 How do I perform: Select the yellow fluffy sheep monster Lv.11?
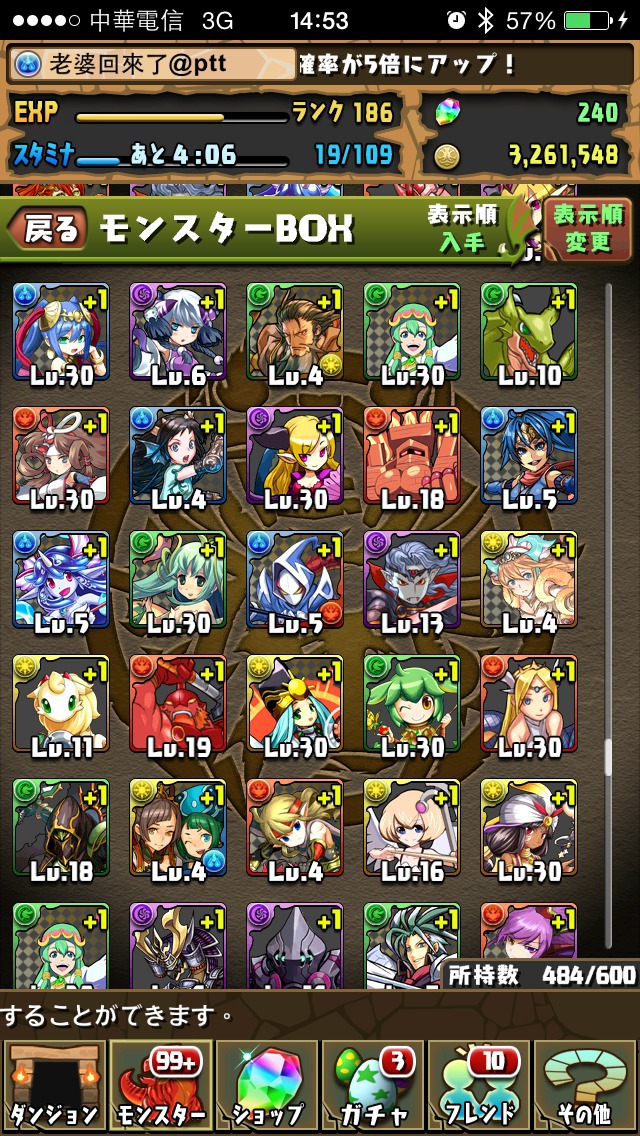click(x=61, y=704)
